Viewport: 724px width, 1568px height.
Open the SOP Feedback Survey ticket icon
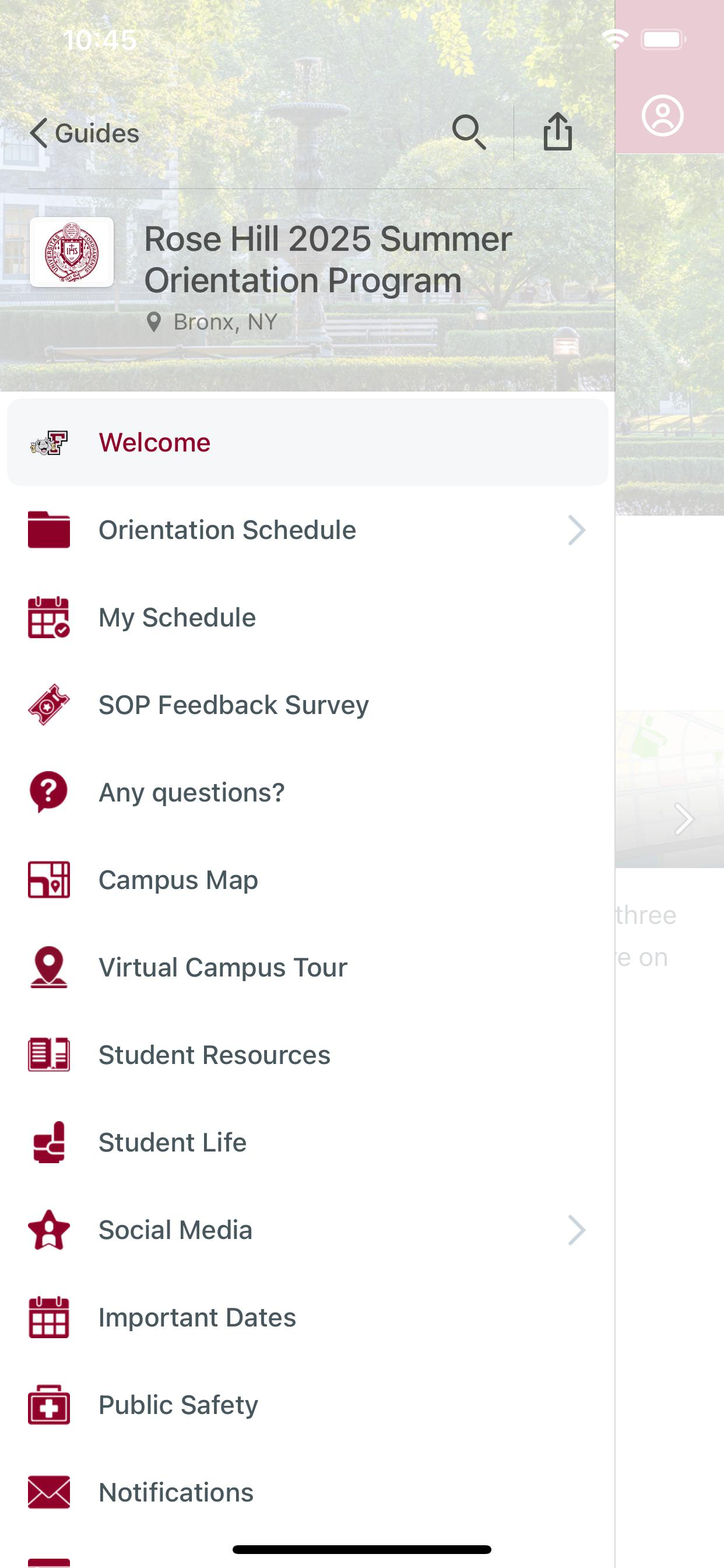[x=48, y=704]
